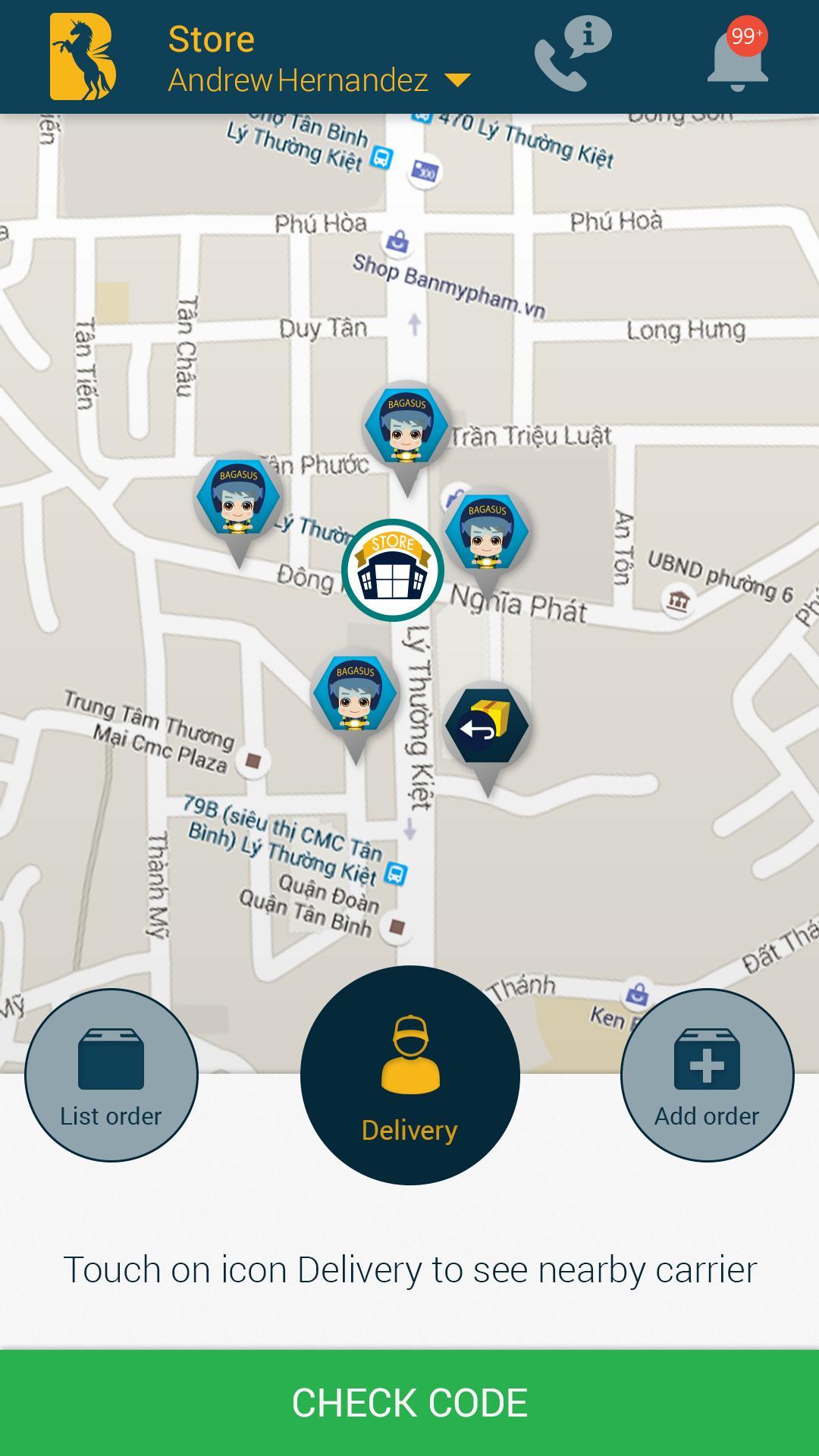Open the Bagasus app logo
819x1456 pixels.
pyautogui.click(x=82, y=57)
